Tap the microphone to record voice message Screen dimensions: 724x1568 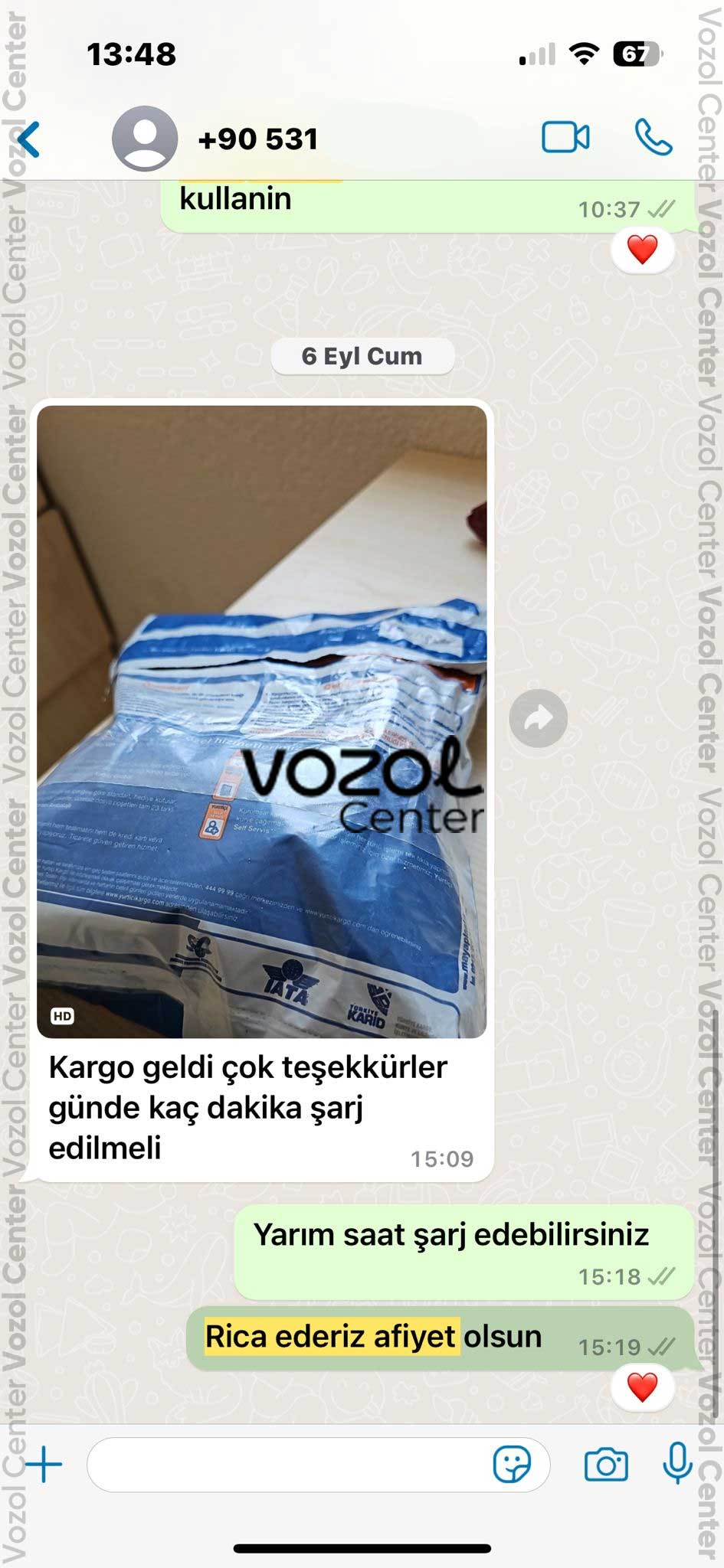pos(677,1463)
